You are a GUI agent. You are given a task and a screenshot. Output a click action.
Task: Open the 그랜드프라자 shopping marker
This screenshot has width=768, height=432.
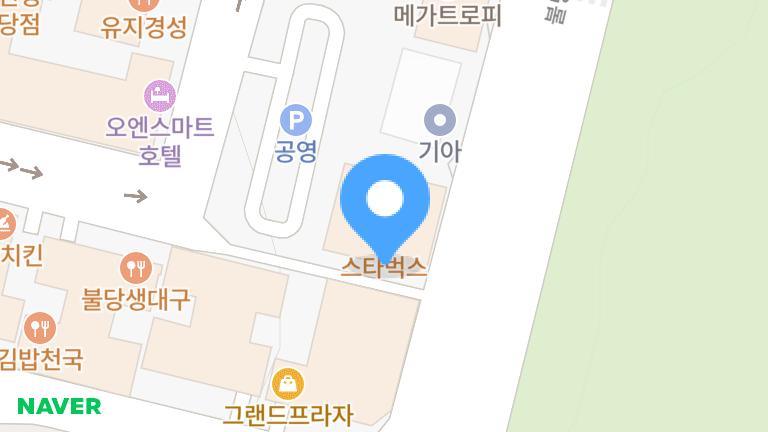[288, 382]
